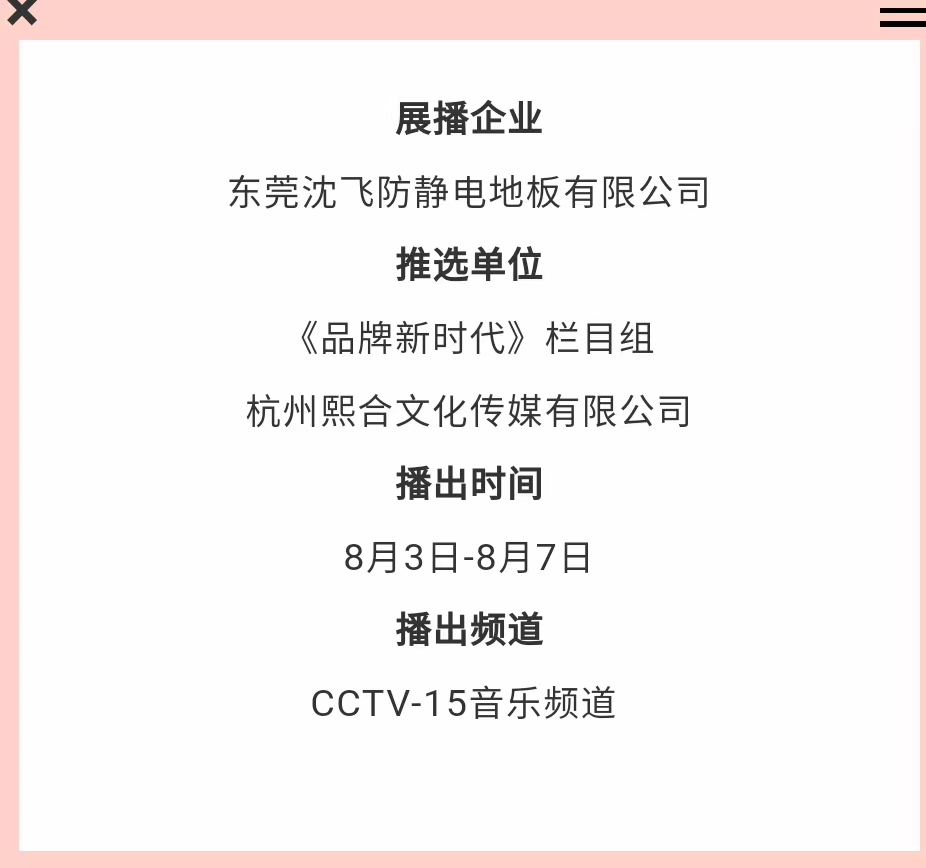Close the page with the X icon
The width and height of the screenshot is (926, 868).
21,12
